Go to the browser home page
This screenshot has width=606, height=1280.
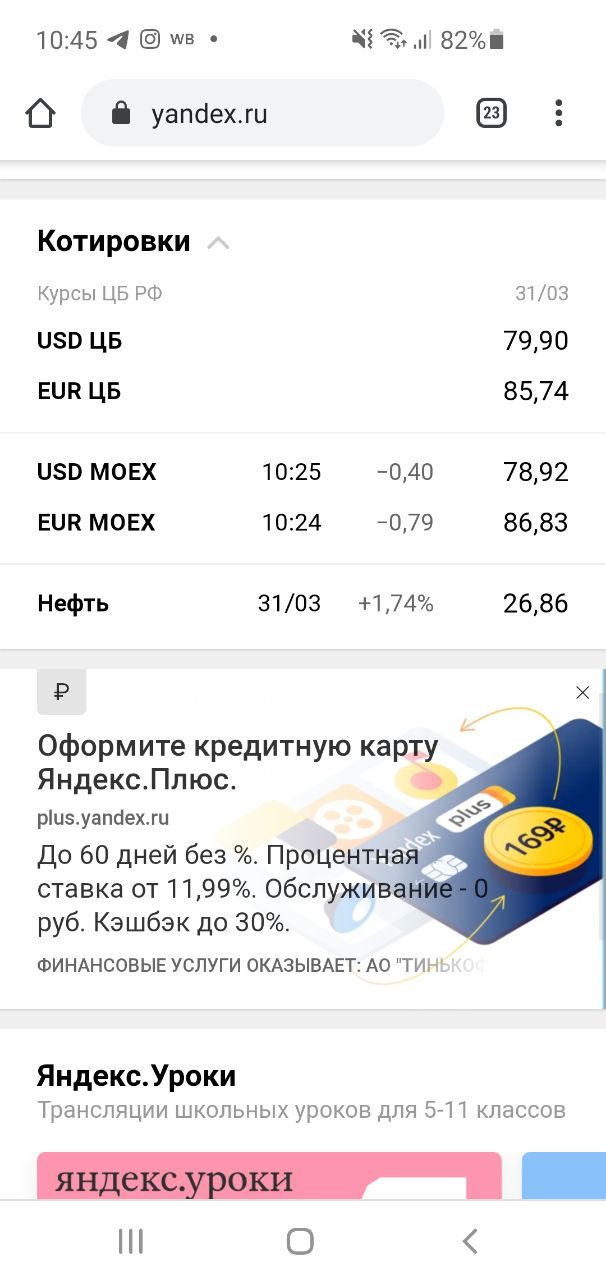click(40, 114)
